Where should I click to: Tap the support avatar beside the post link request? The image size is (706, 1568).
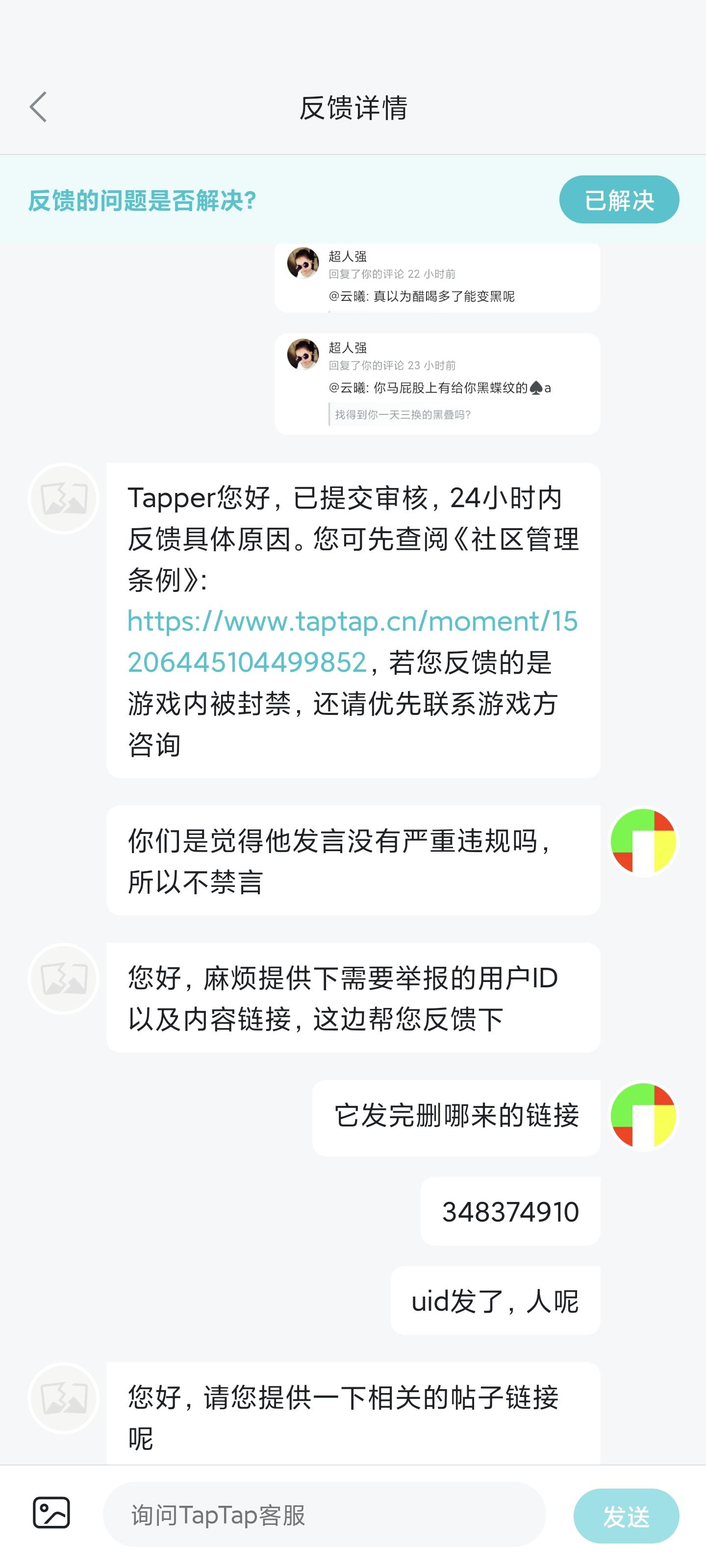coord(63,1397)
